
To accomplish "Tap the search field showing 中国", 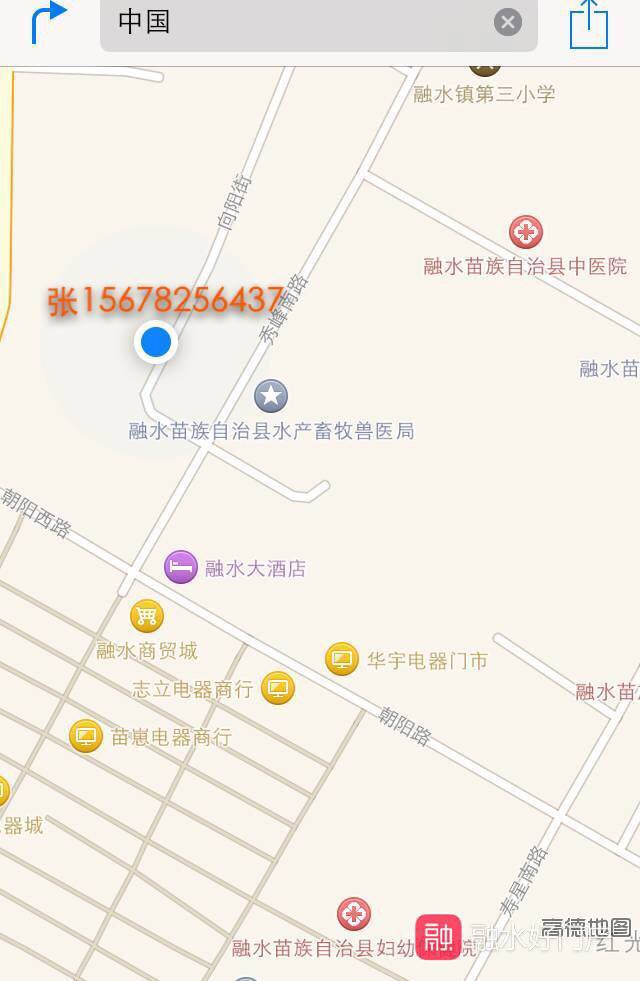I will [300, 22].
